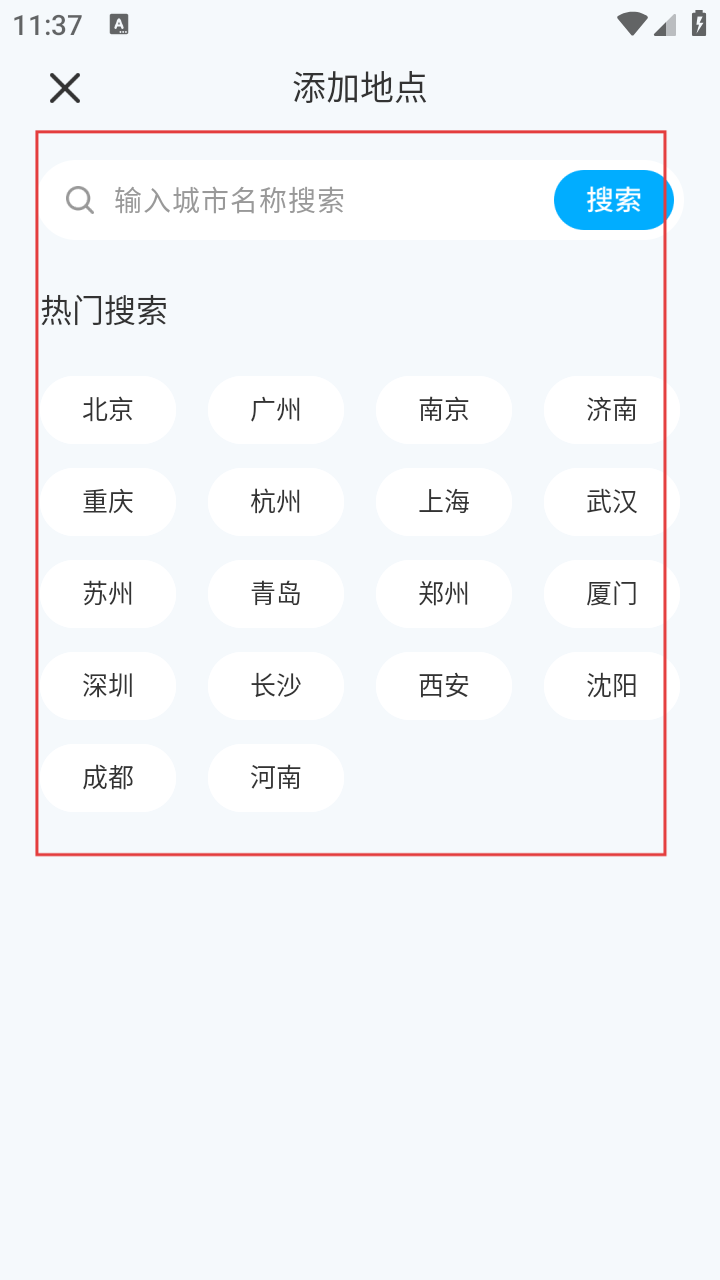
Task: Select the 上海 city chip
Action: tap(444, 502)
